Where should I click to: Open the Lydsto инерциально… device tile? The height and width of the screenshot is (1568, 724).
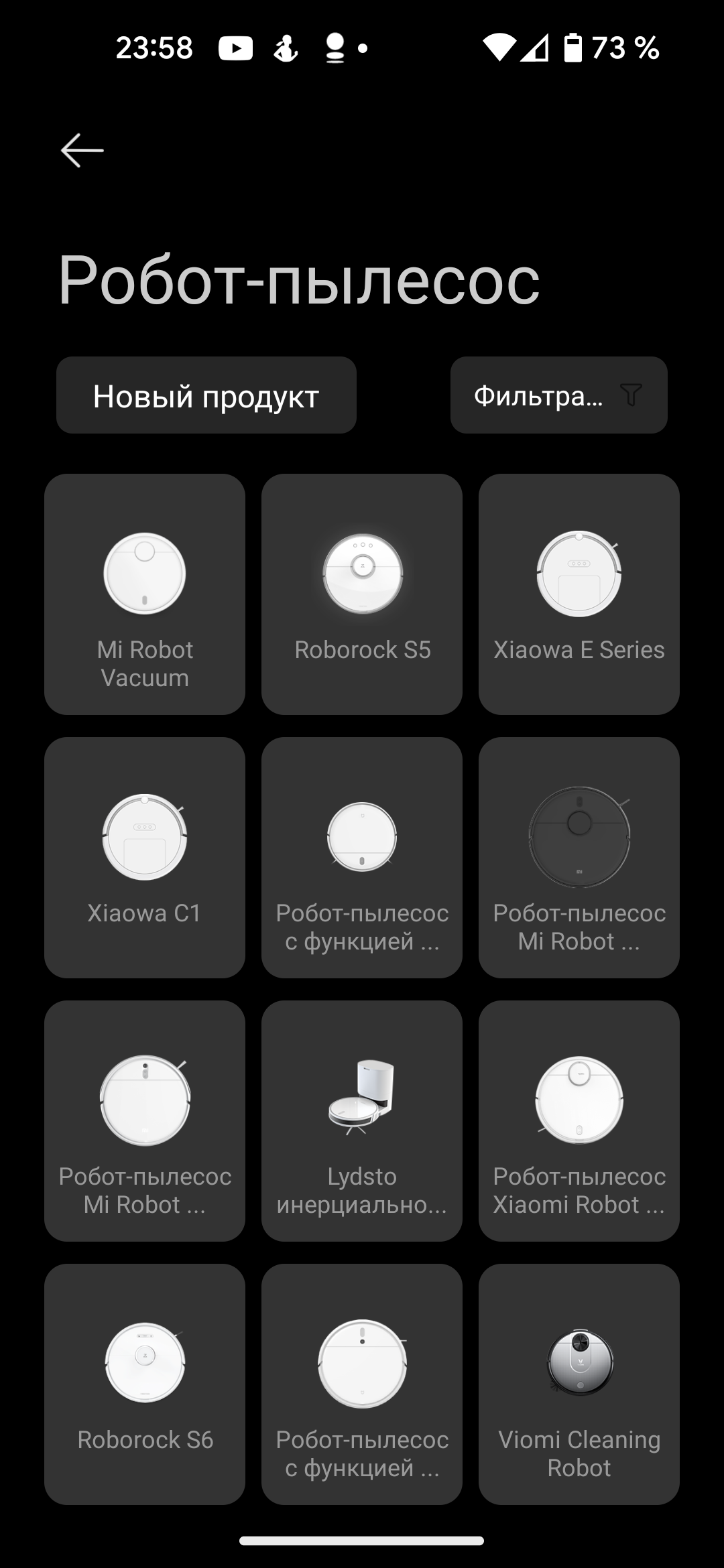point(362,1121)
